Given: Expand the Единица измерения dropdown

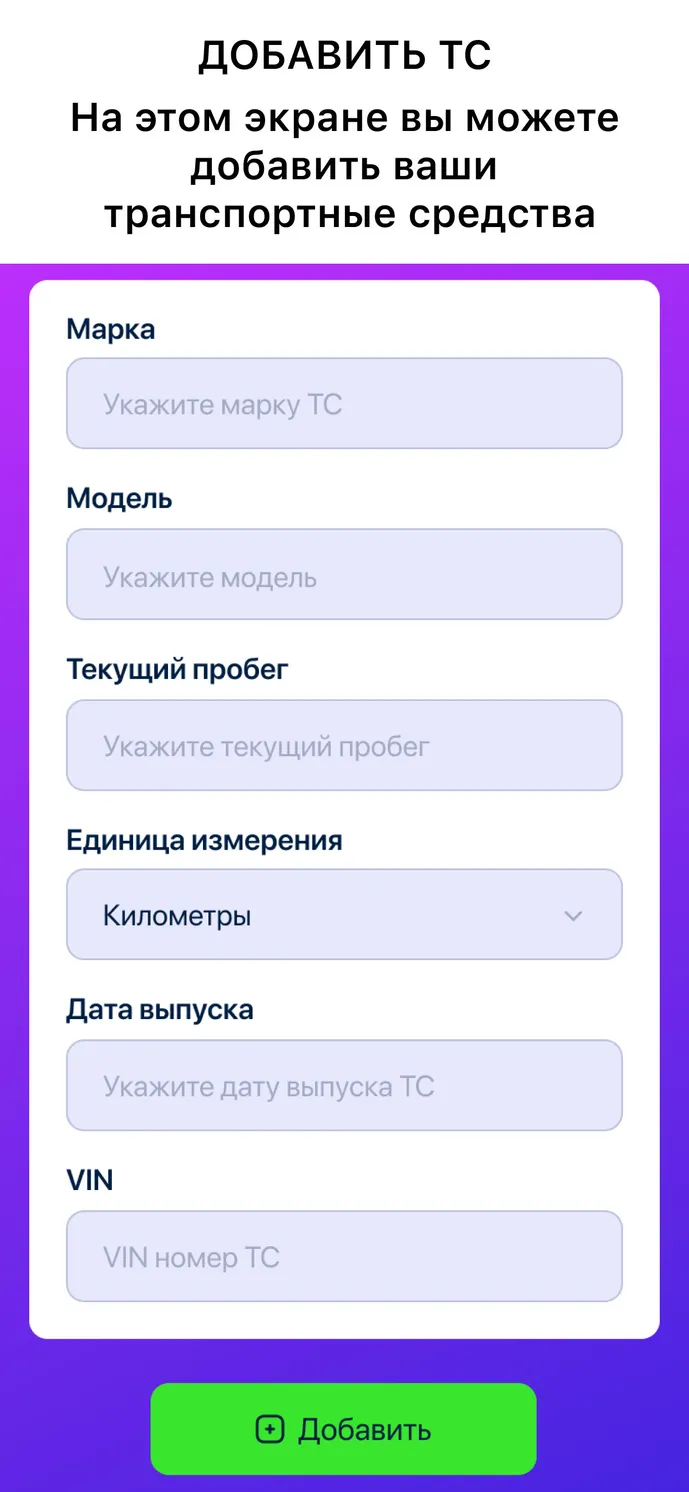Looking at the screenshot, I should pyautogui.click(x=344, y=914).
